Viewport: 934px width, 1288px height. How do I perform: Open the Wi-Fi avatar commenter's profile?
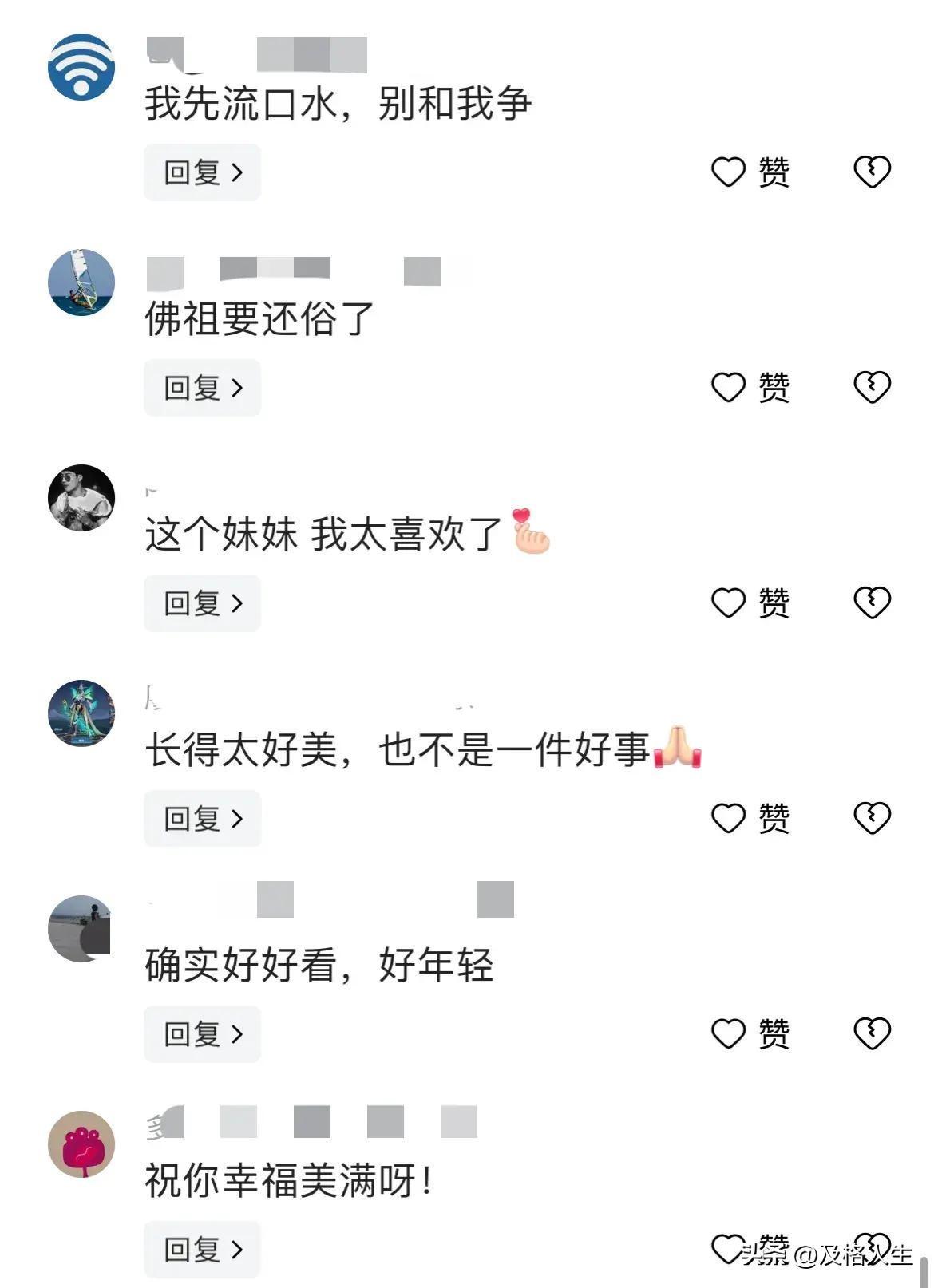(81, 67)
